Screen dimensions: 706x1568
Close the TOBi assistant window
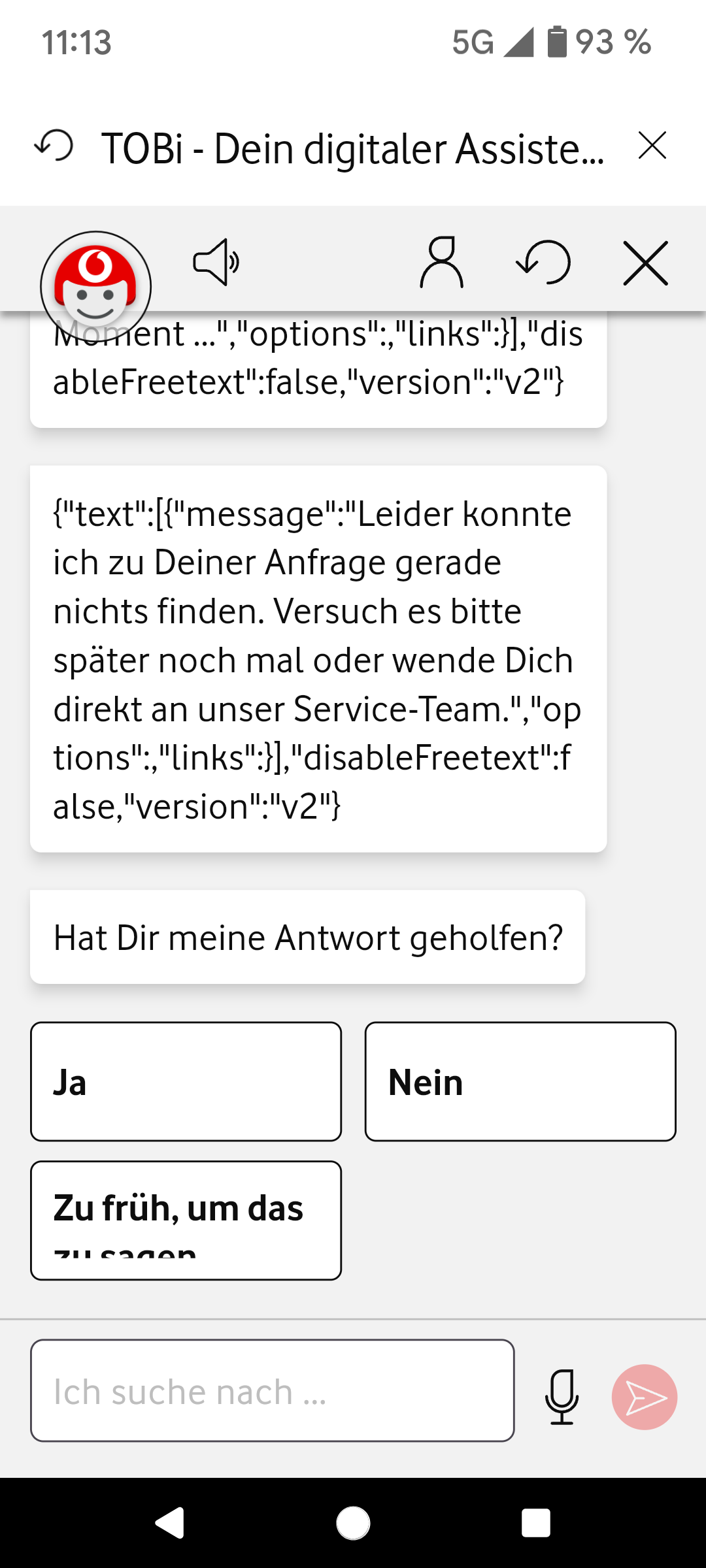[x=652, y=146]
